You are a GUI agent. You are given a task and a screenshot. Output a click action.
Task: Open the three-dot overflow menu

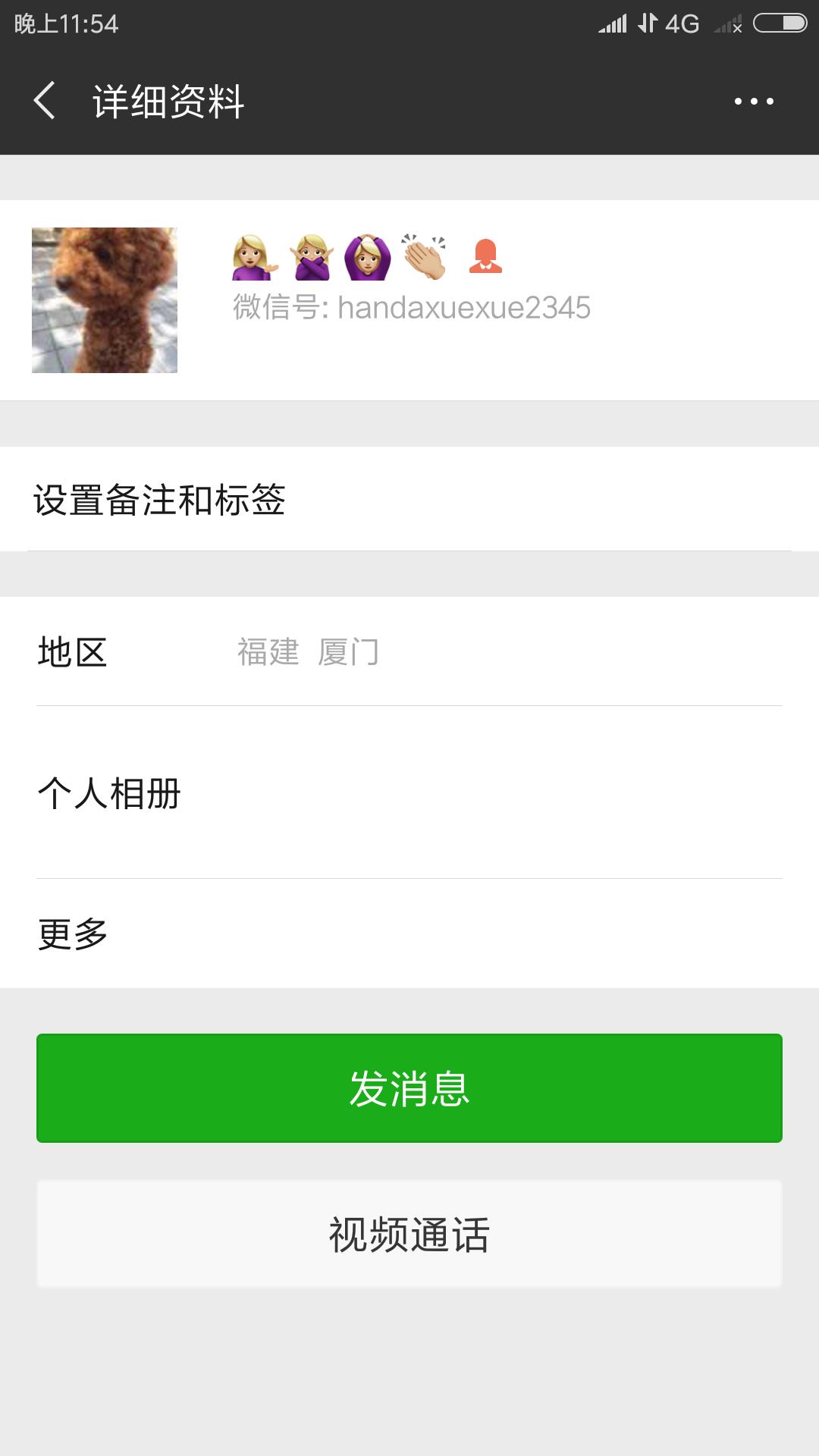754,101
